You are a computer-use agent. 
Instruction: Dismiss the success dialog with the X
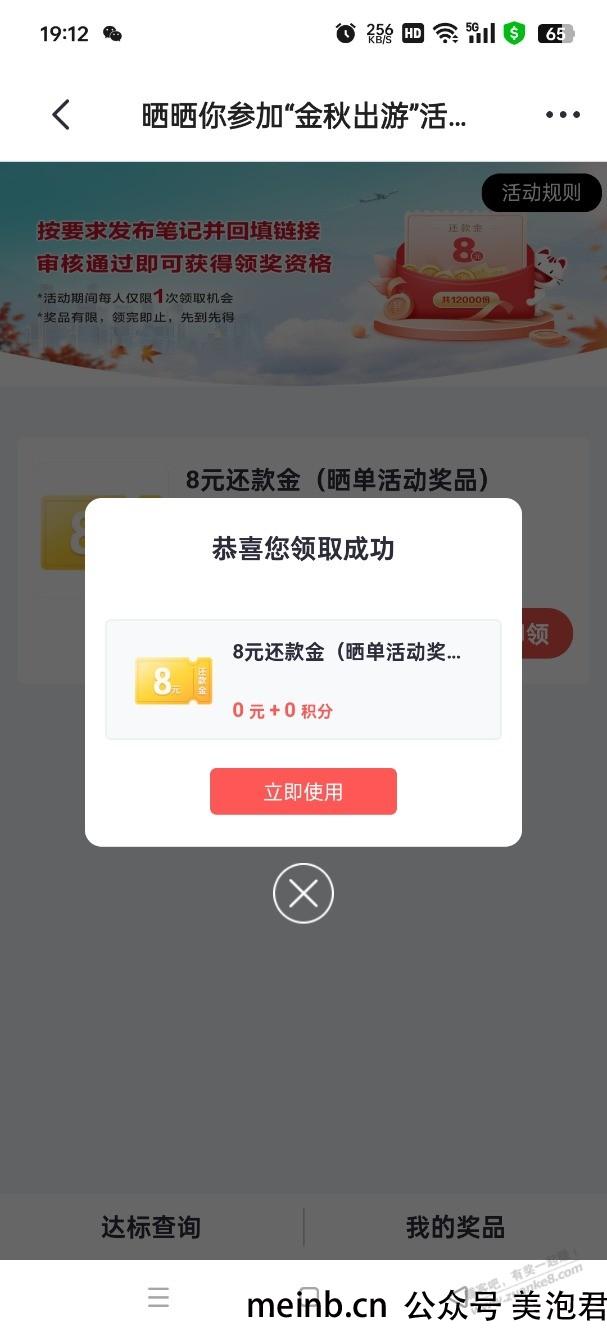click(303, 893)
